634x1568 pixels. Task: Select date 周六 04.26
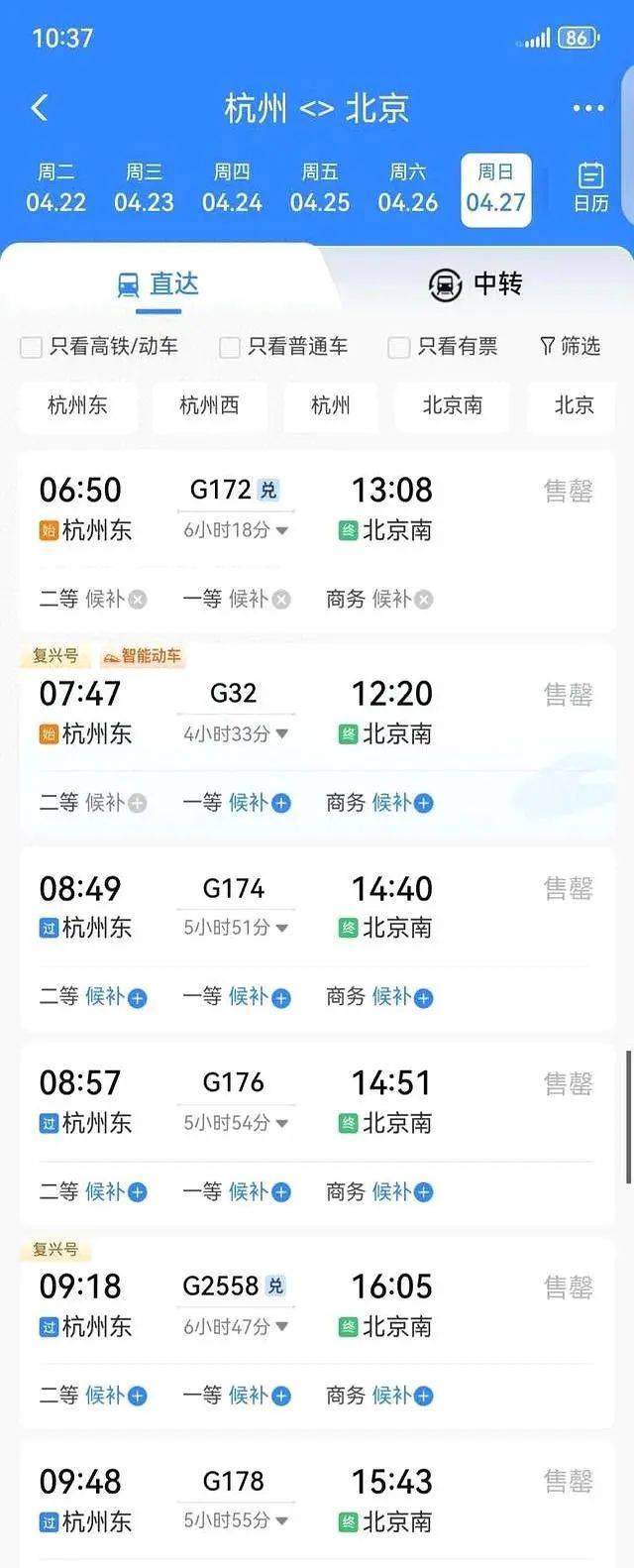407,189
